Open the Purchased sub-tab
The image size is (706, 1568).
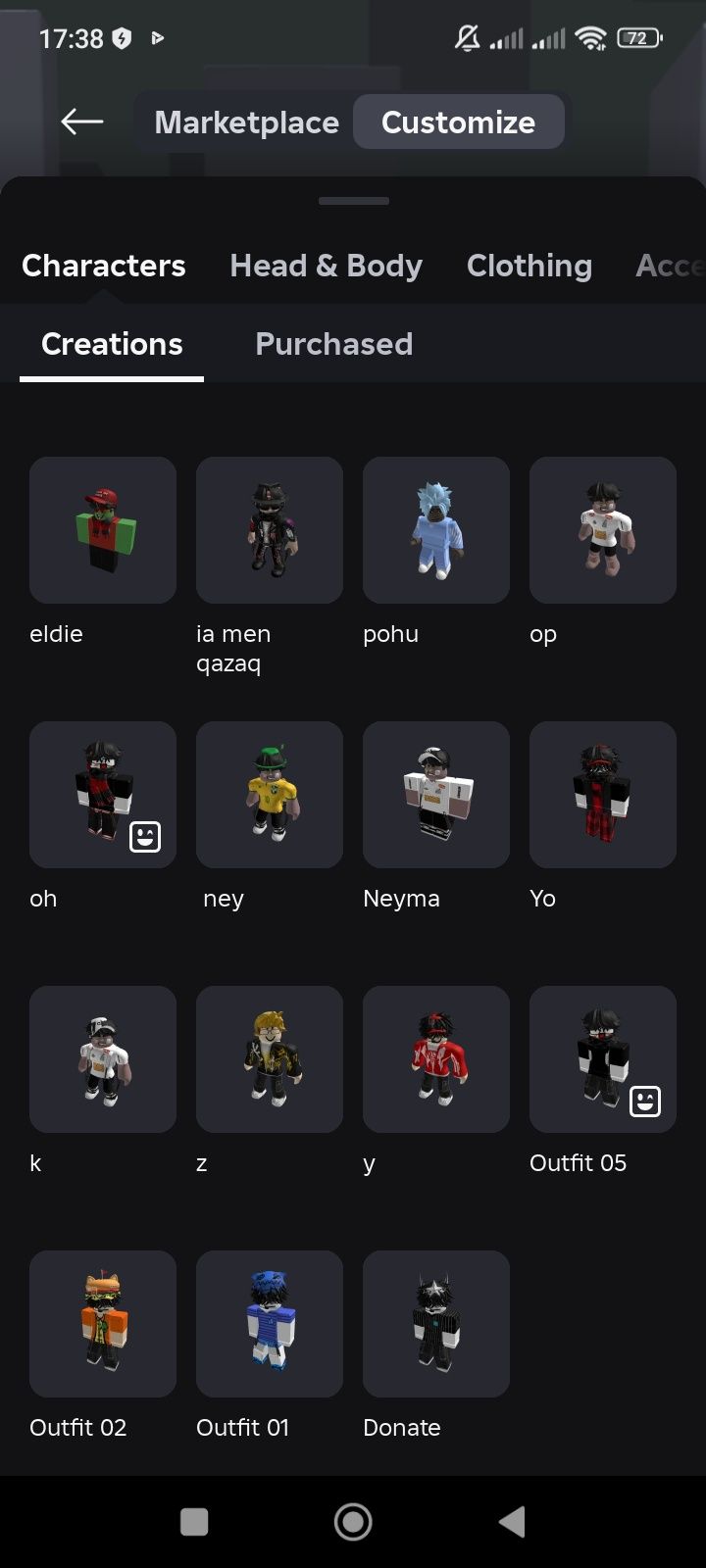tap(333, 344)
